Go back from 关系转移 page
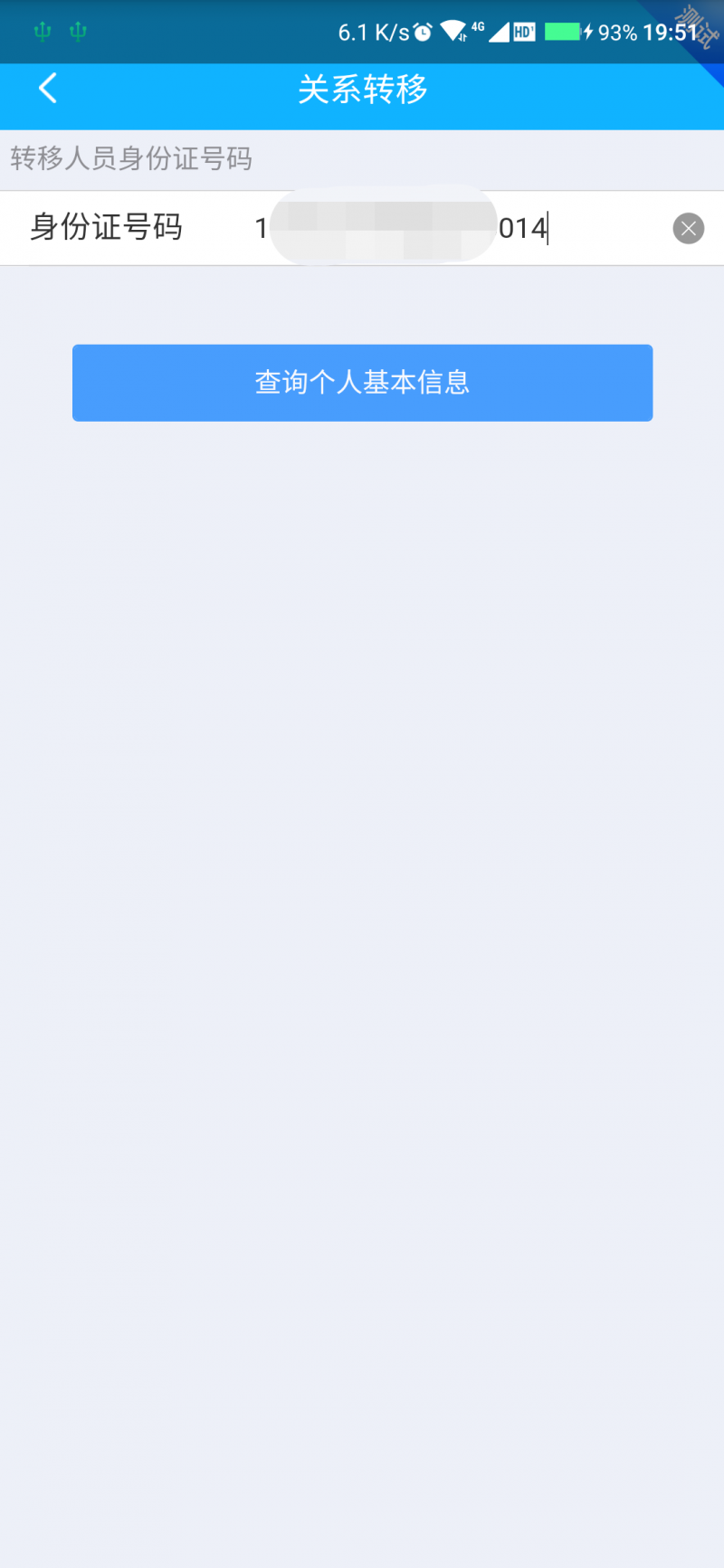Viewport: 724px width, 1568px height. [x=48, y=89]
